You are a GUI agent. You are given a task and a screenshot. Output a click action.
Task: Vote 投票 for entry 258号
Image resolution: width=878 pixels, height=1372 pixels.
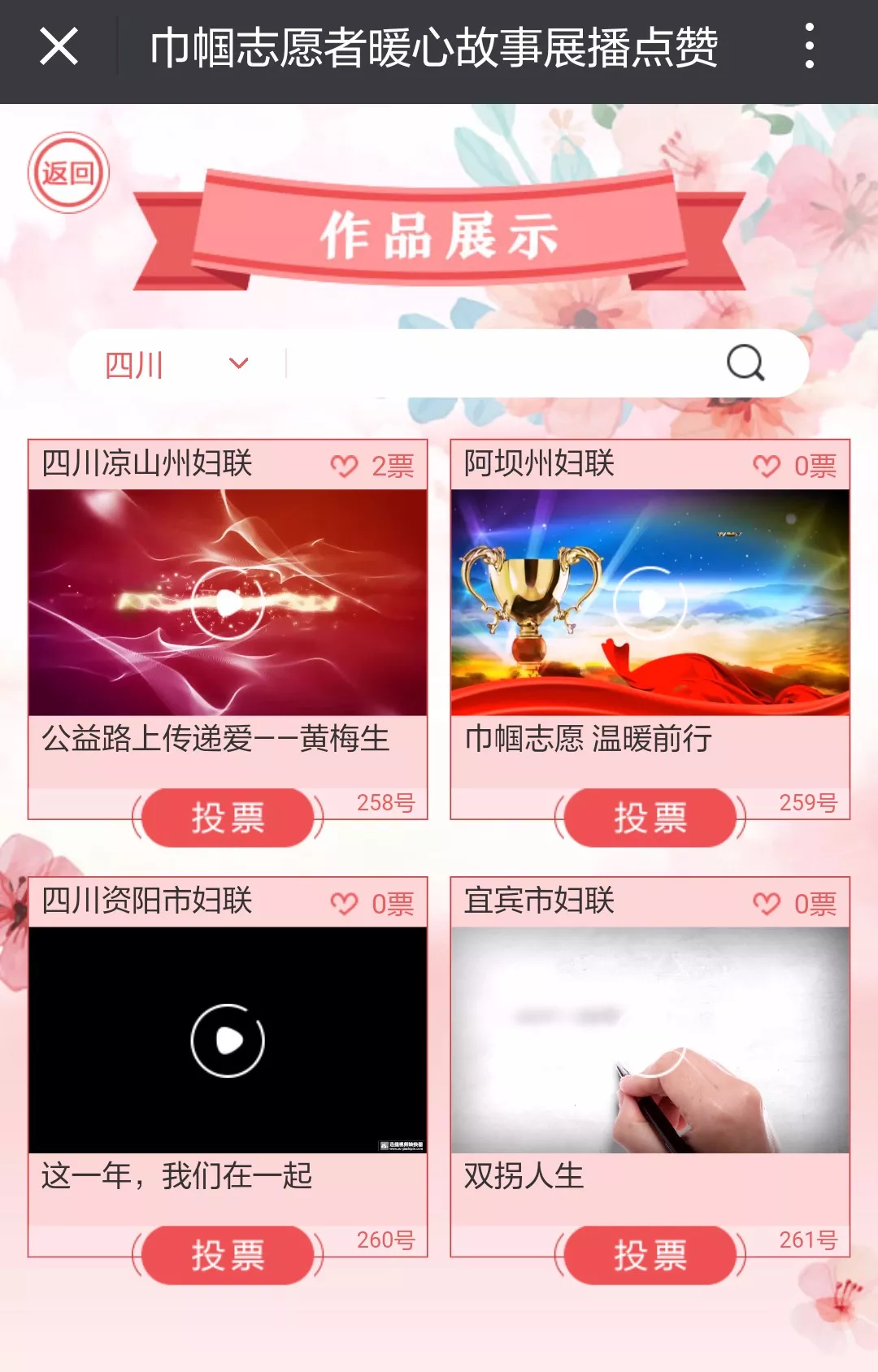pos(228,818)
